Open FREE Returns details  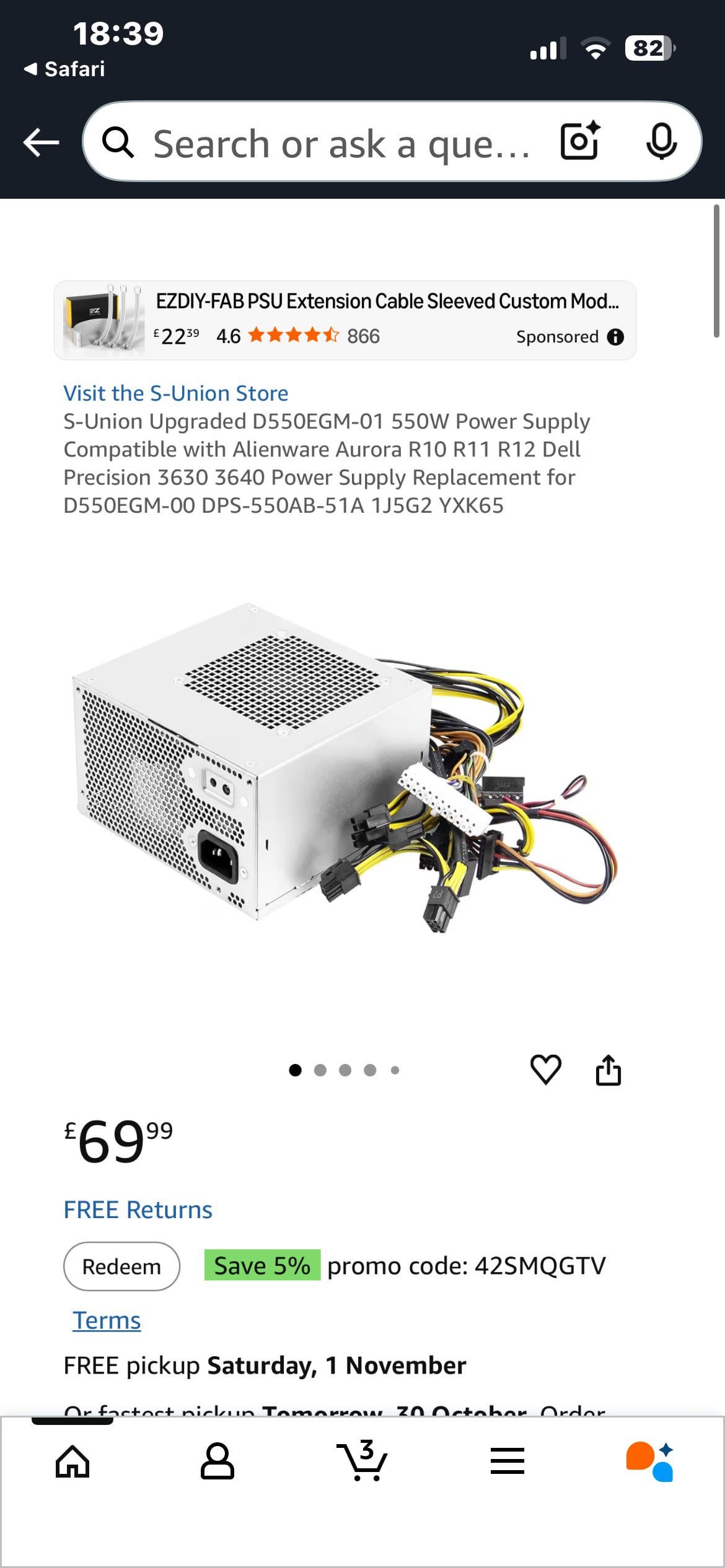point(138,1209)
